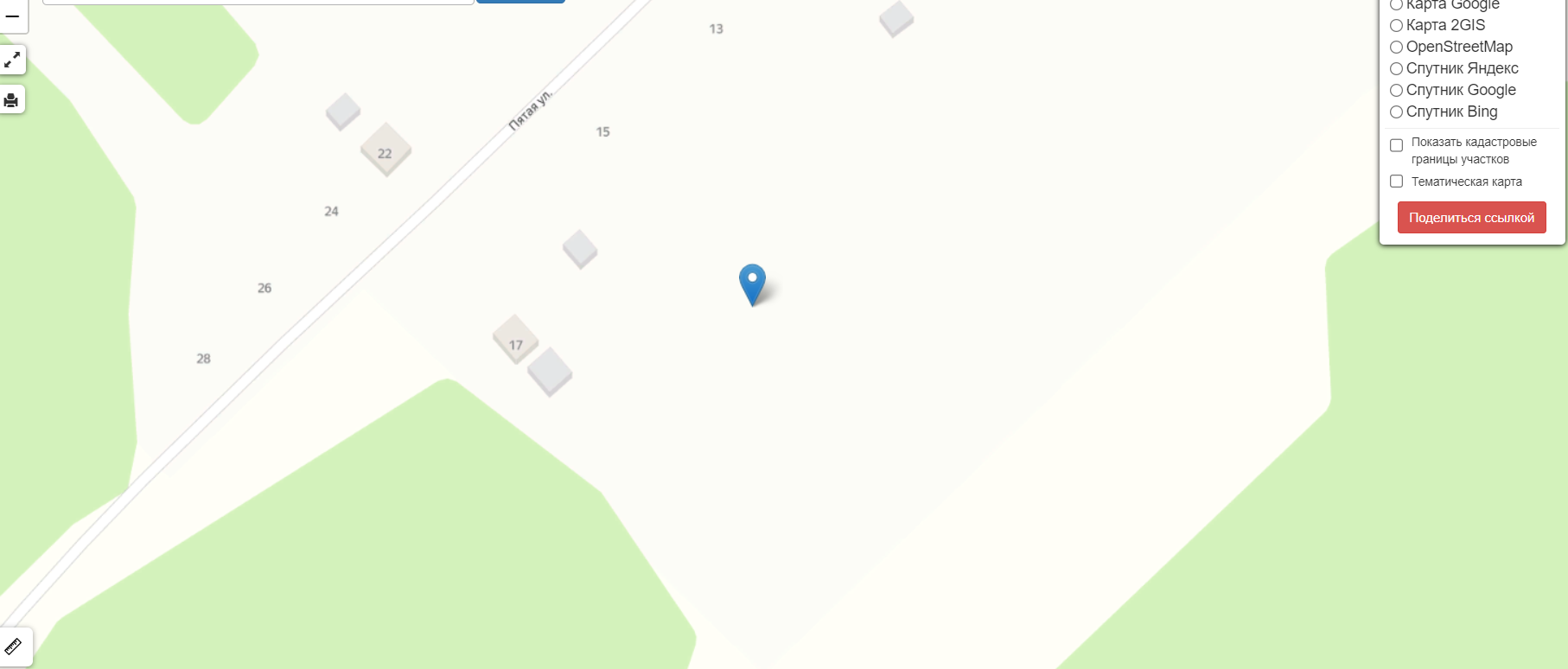1568x669 pixels.
Task: Toggle fullscreen map view
Action: coord(12,60)
